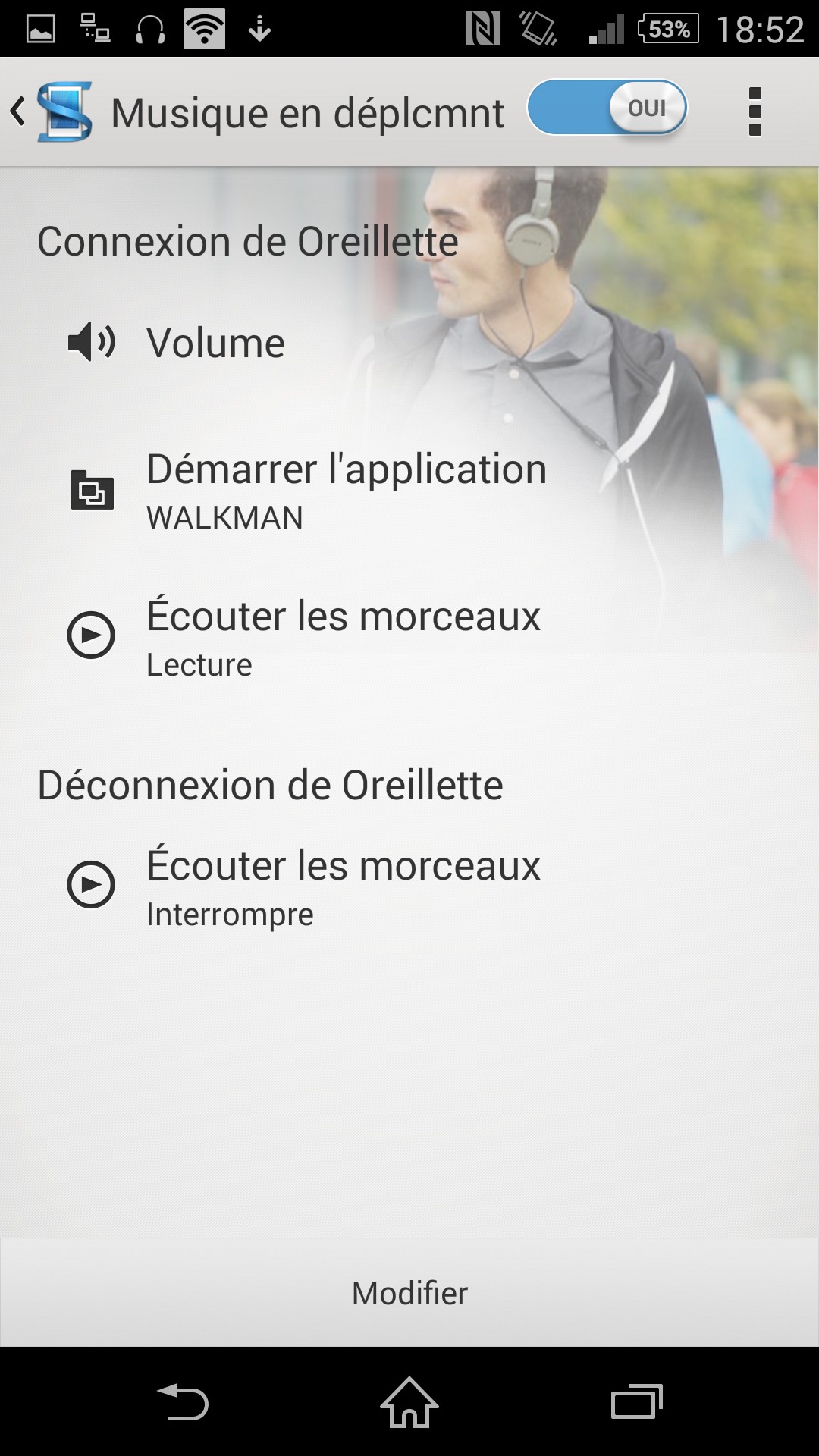
Task: Open the overflow menu
Action: 754,112
